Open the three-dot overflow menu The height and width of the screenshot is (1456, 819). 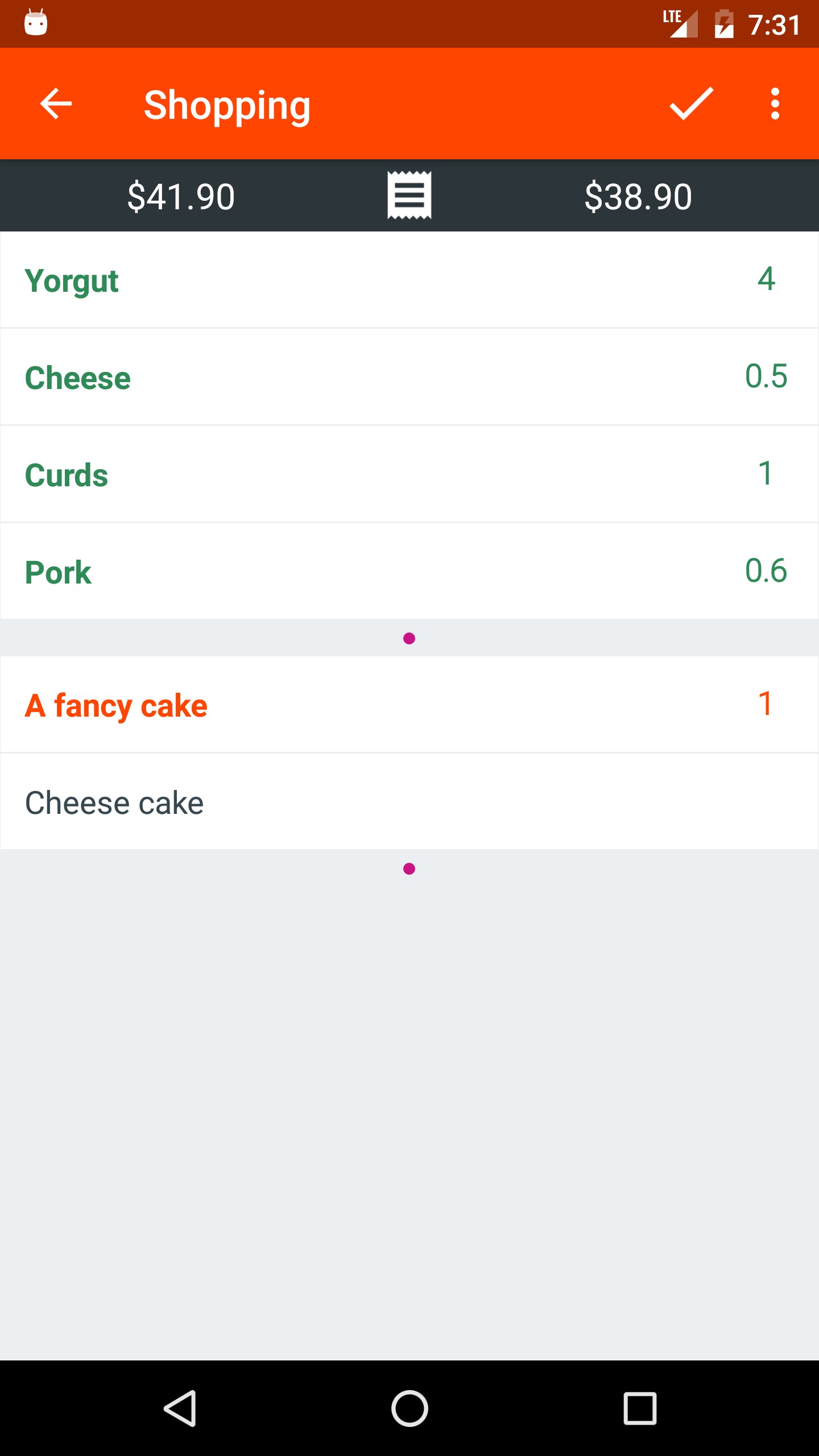click(775, 104)
